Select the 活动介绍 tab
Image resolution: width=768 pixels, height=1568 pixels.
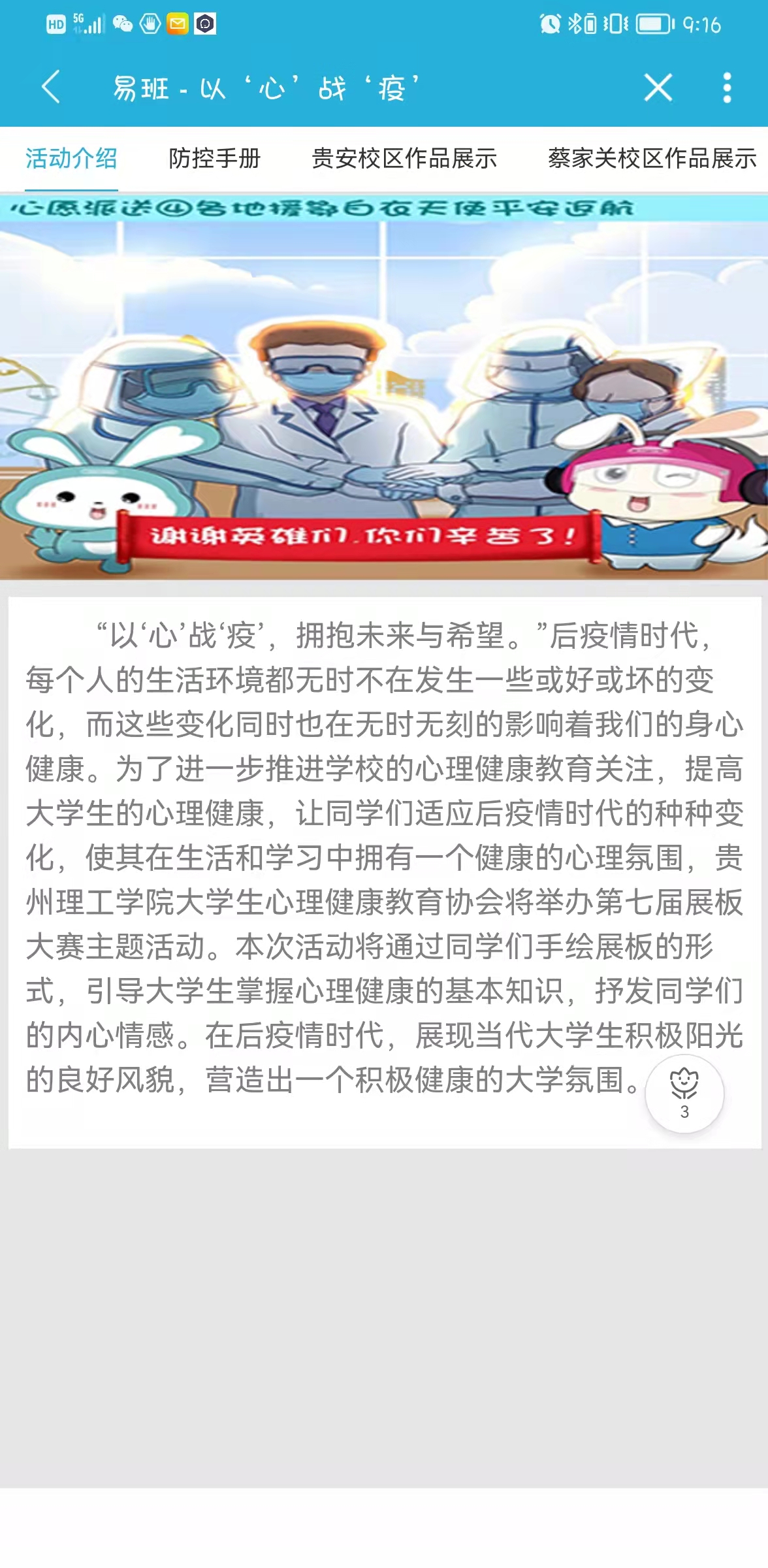[71, 159]
